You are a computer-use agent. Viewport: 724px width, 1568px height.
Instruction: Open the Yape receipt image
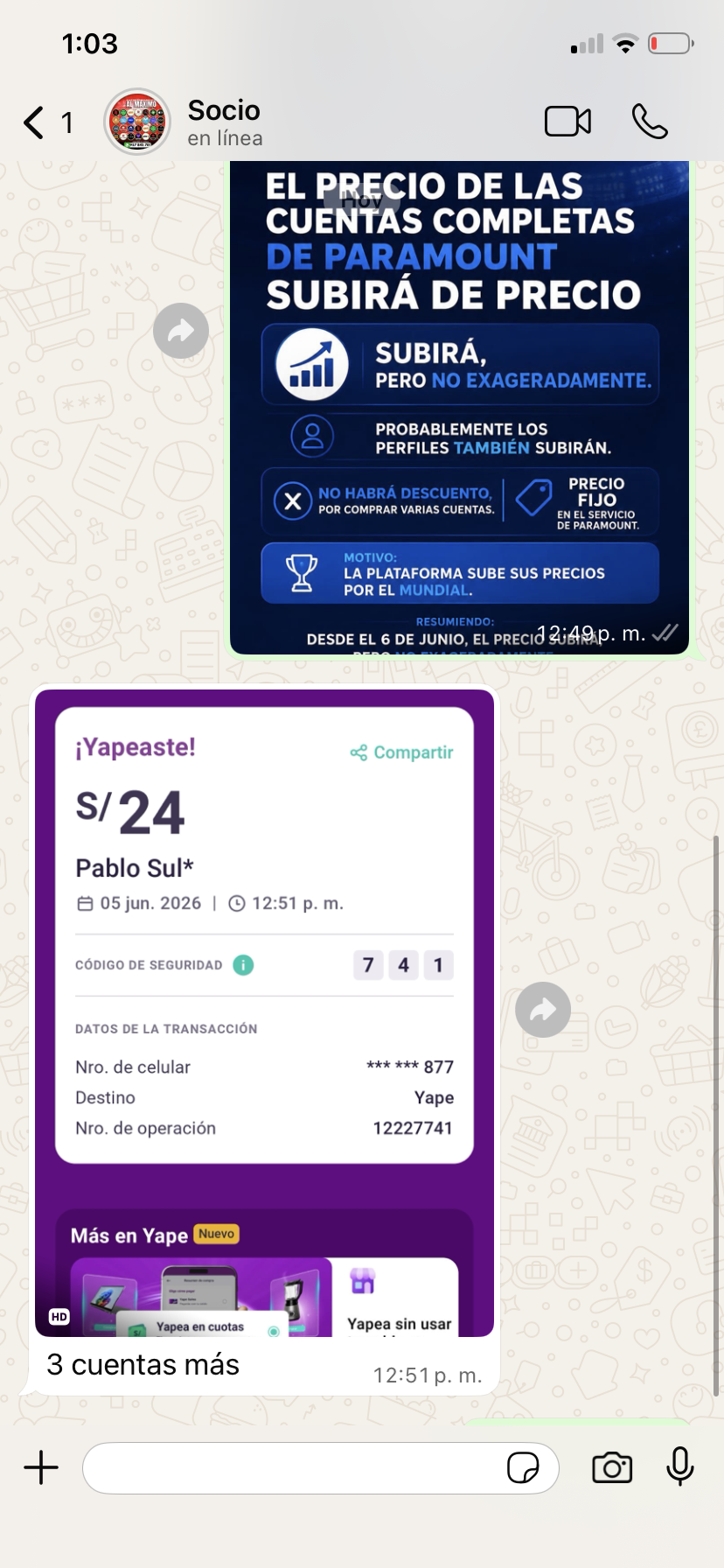pyautogui.click(x=264, y=1013)
